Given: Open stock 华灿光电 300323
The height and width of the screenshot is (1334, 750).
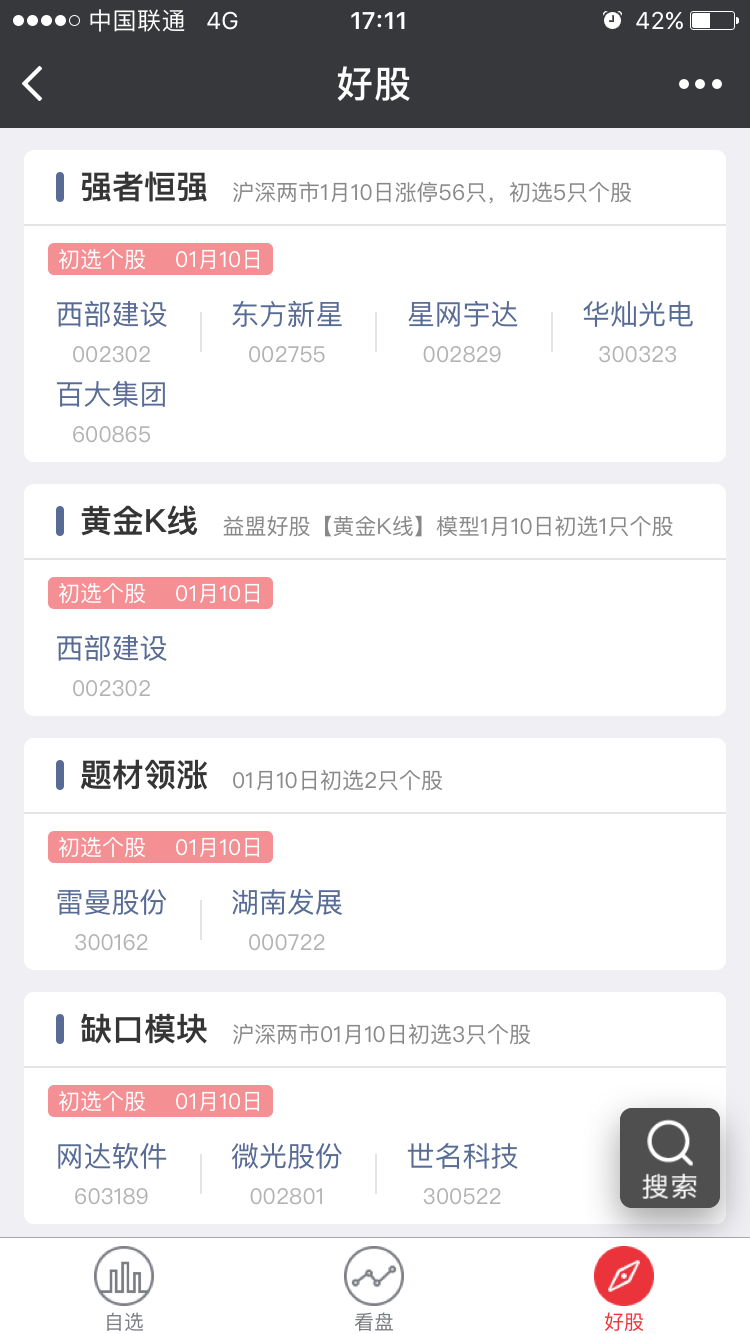Looking at the screenshot, I should point(637,331).
